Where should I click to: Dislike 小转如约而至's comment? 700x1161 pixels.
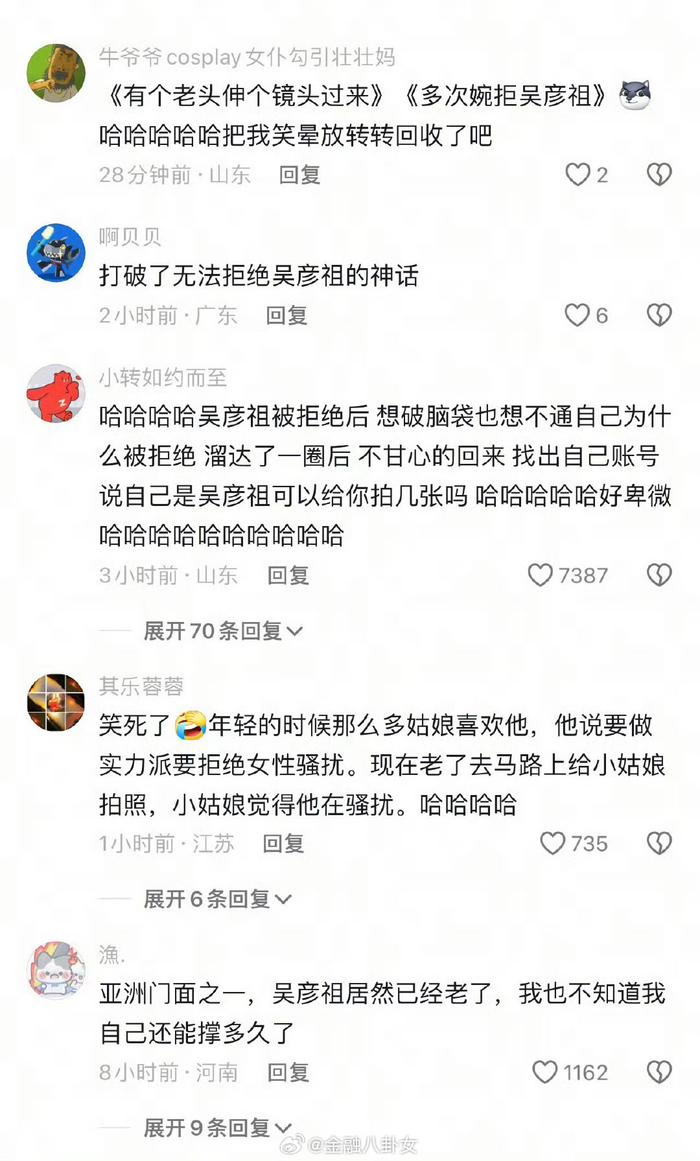tap(659, 575)
